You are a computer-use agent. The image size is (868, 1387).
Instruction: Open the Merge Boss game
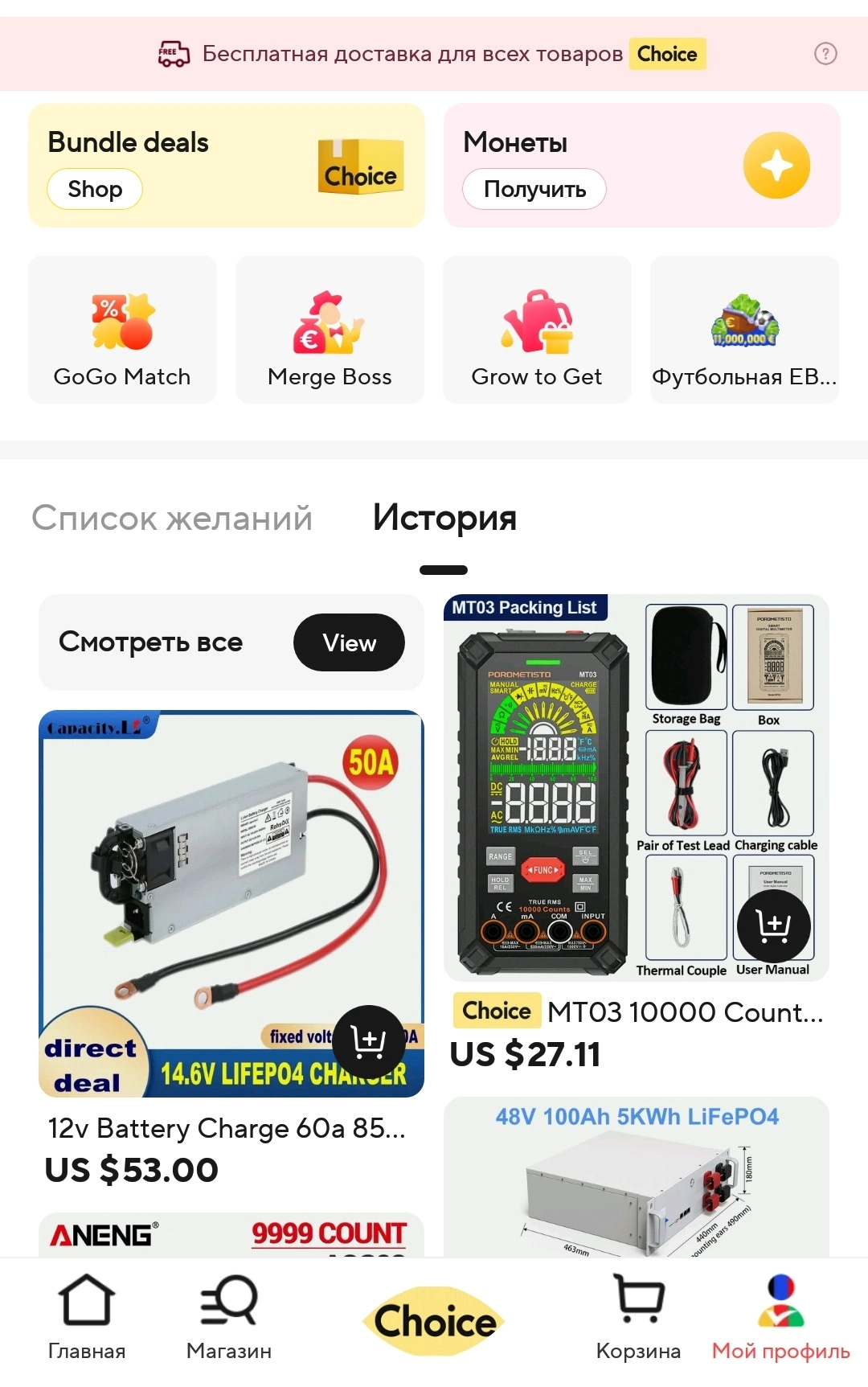(330, 330)
